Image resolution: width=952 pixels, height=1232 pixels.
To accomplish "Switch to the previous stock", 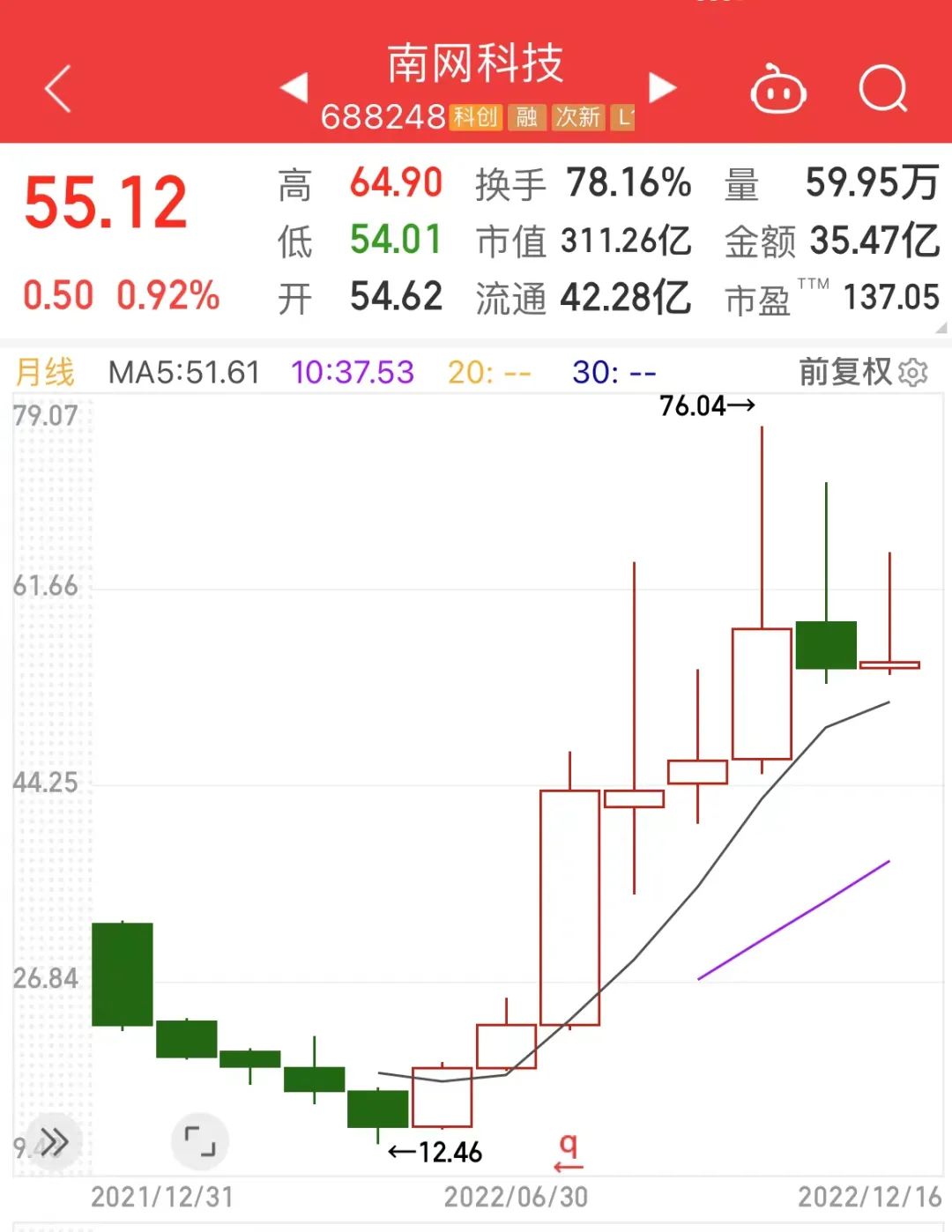I will pos(294,88).
